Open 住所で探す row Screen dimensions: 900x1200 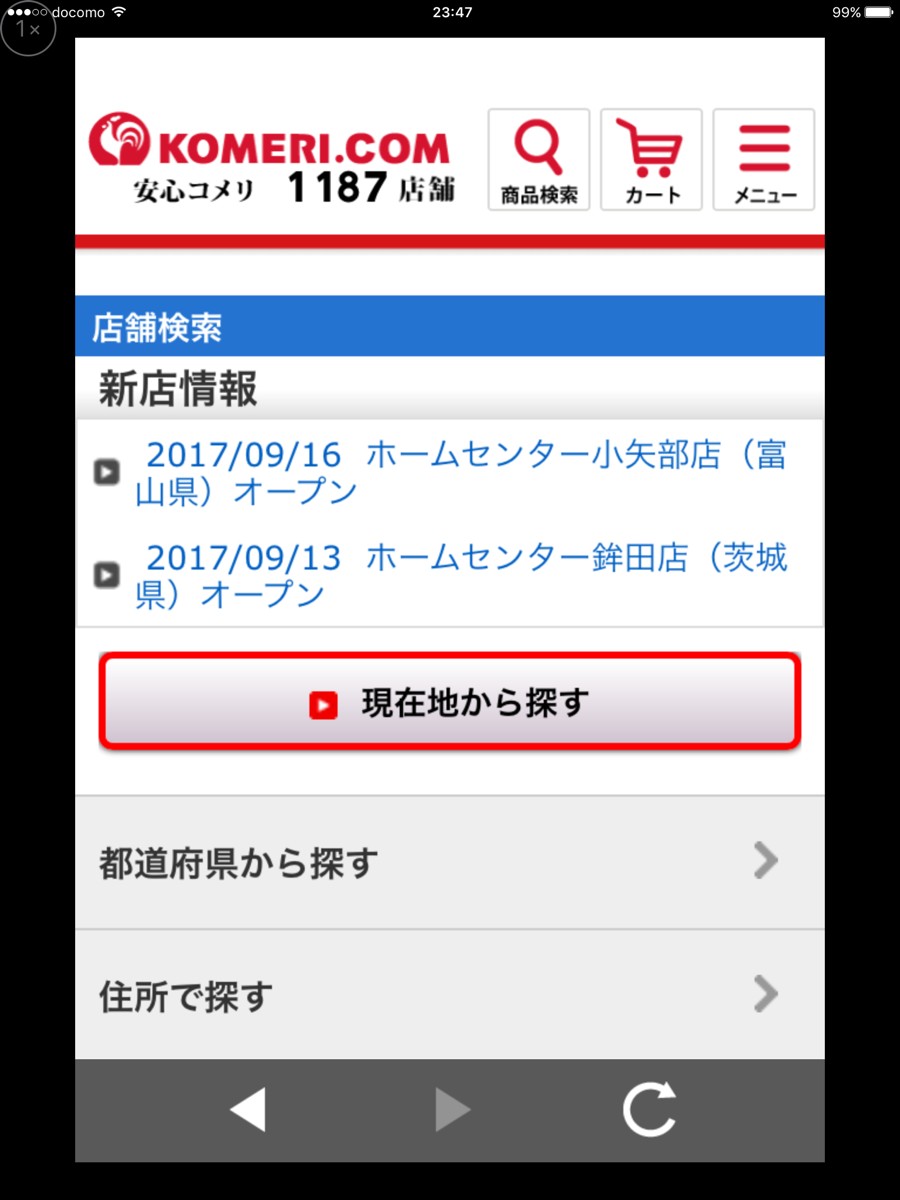pyautogui.click(x=450, y=995)
